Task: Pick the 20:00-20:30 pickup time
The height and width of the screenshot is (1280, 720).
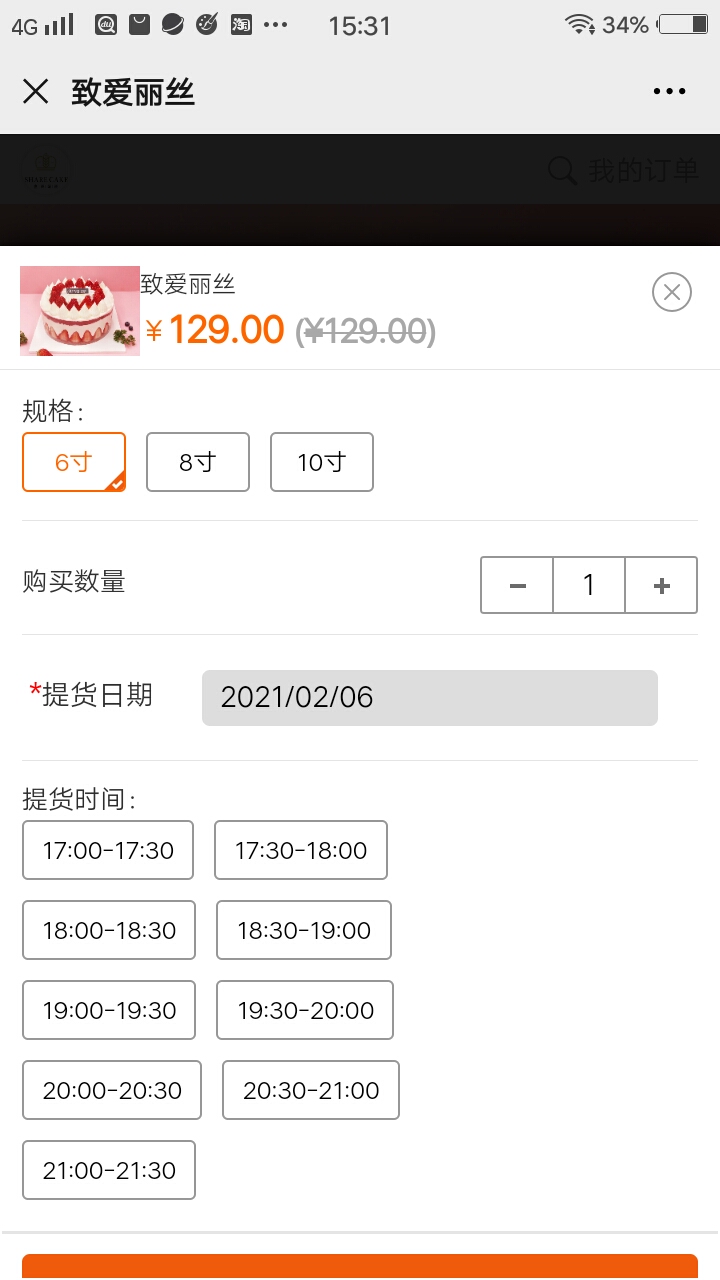Action: (112, 1090)
